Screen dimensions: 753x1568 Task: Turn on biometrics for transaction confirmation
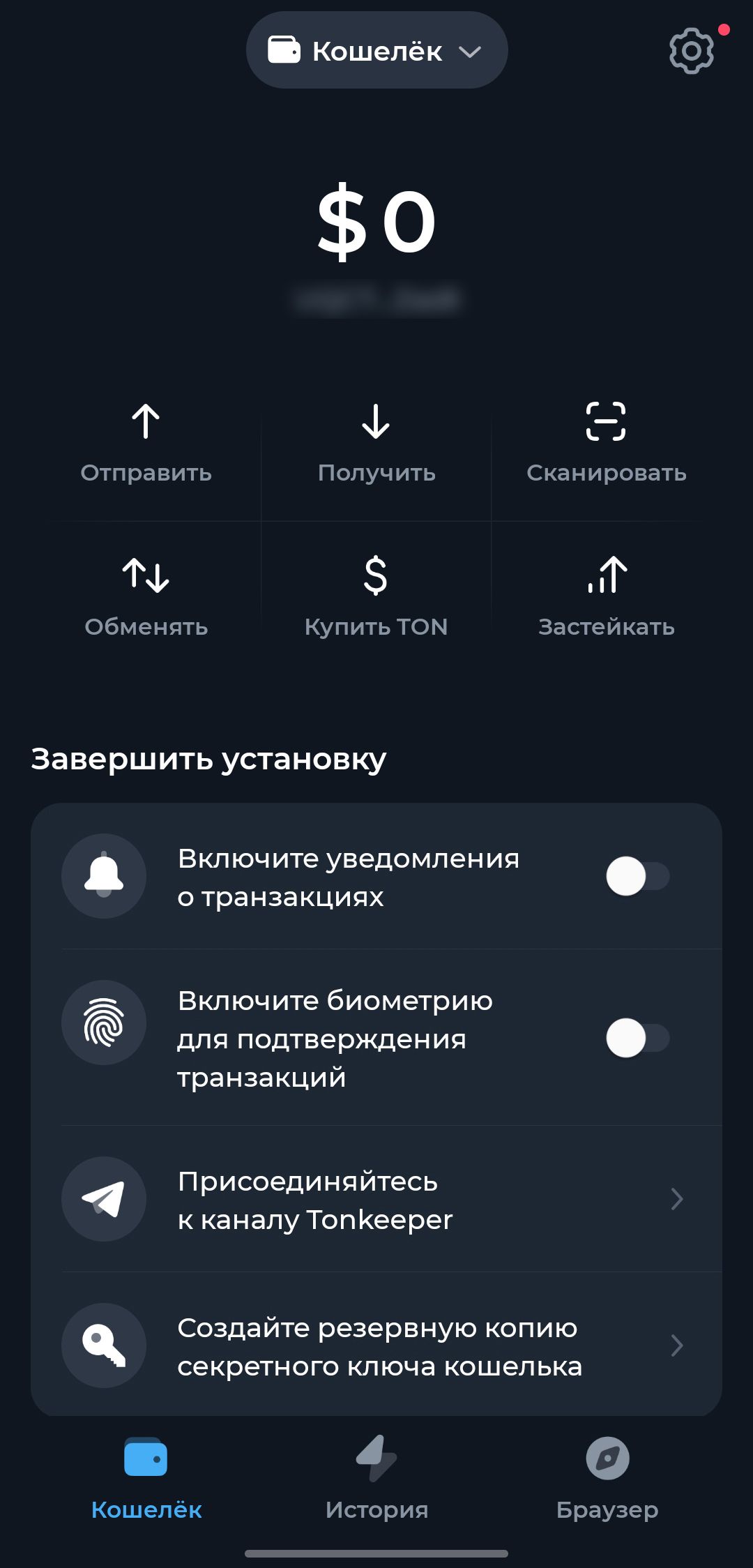click(x=637, y=1038)
